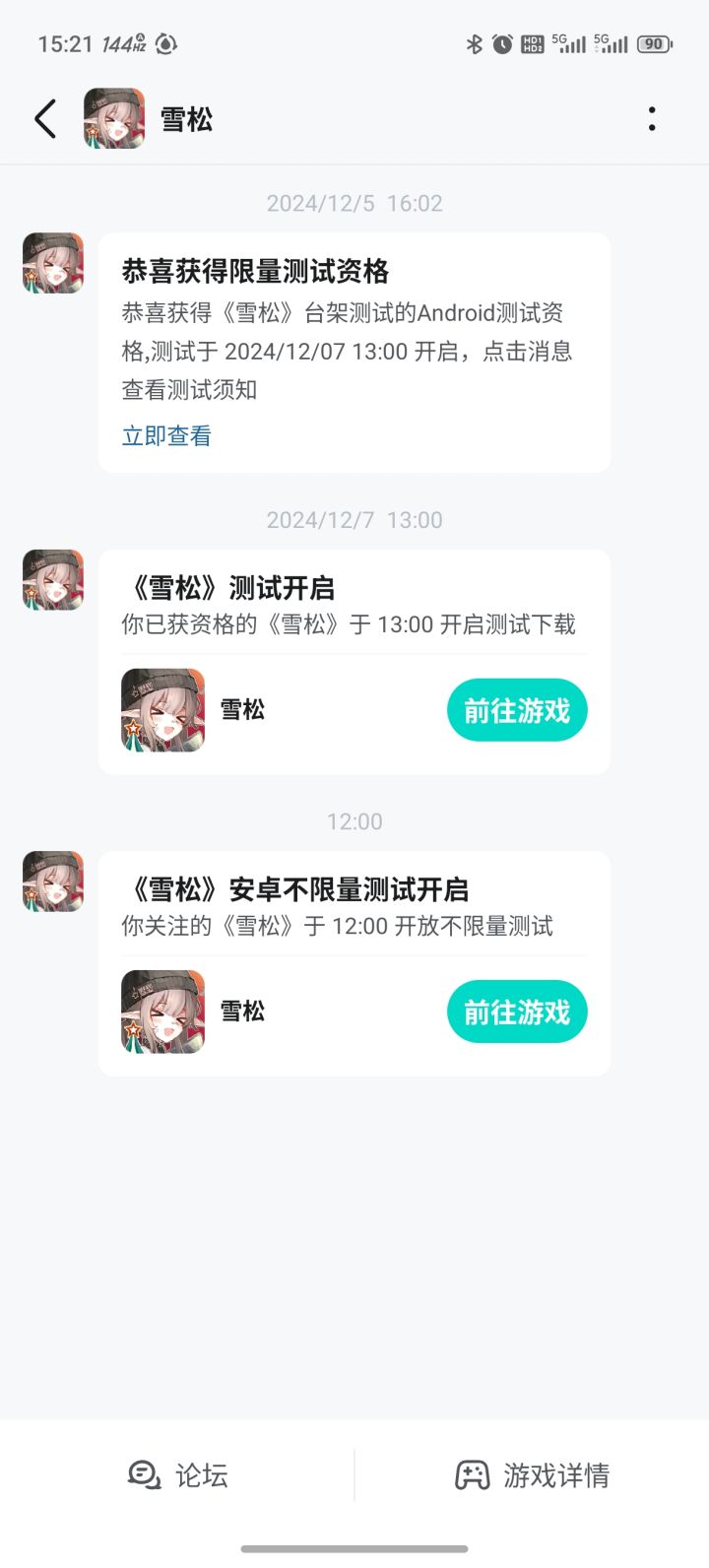The image size is (709, 1568).
Task: Tap the avatar next to 恭喜获得限量测试资格 message
Action: coord(52,263)
